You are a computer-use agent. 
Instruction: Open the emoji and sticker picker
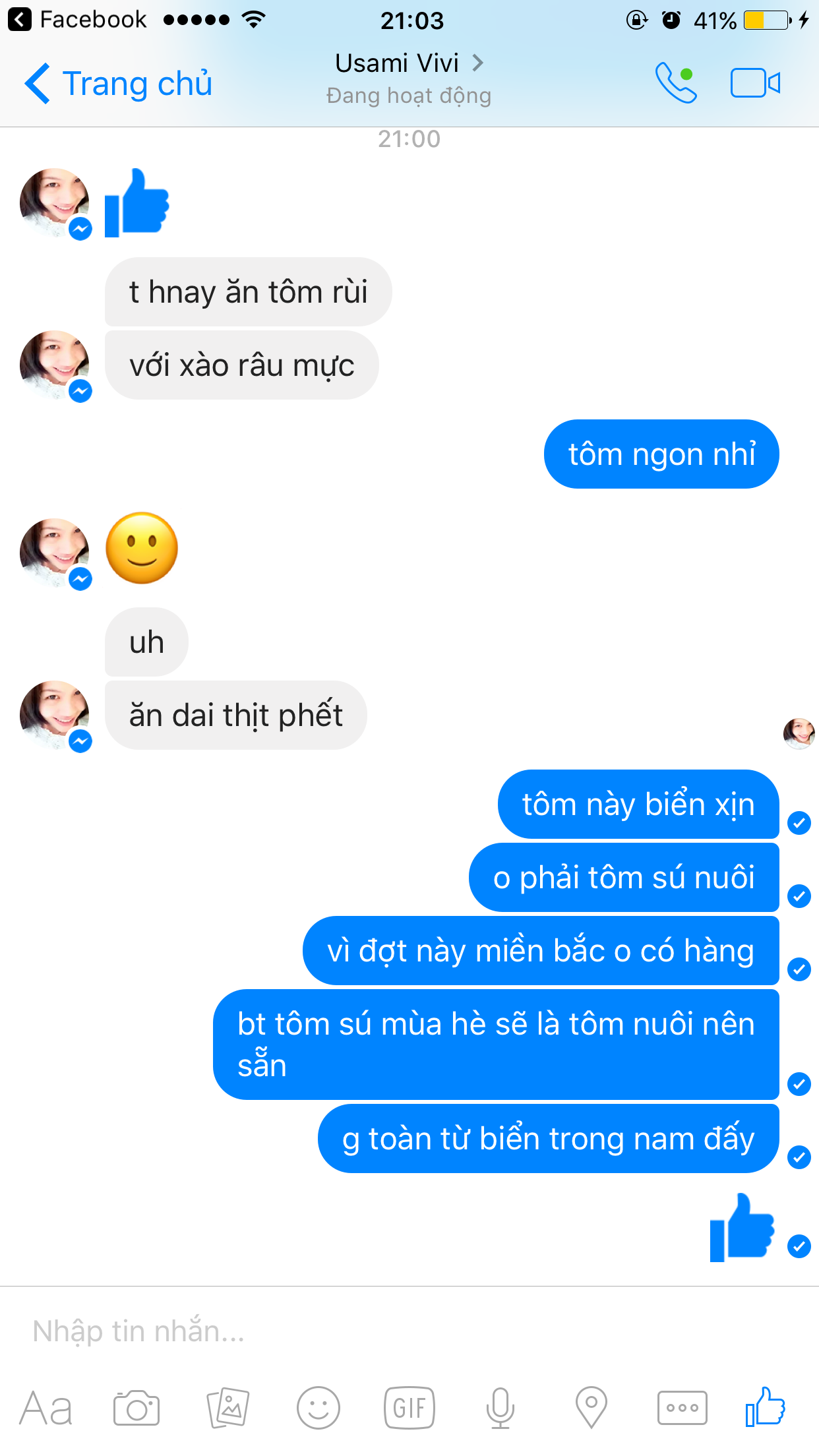click(x=318, y=1409)
